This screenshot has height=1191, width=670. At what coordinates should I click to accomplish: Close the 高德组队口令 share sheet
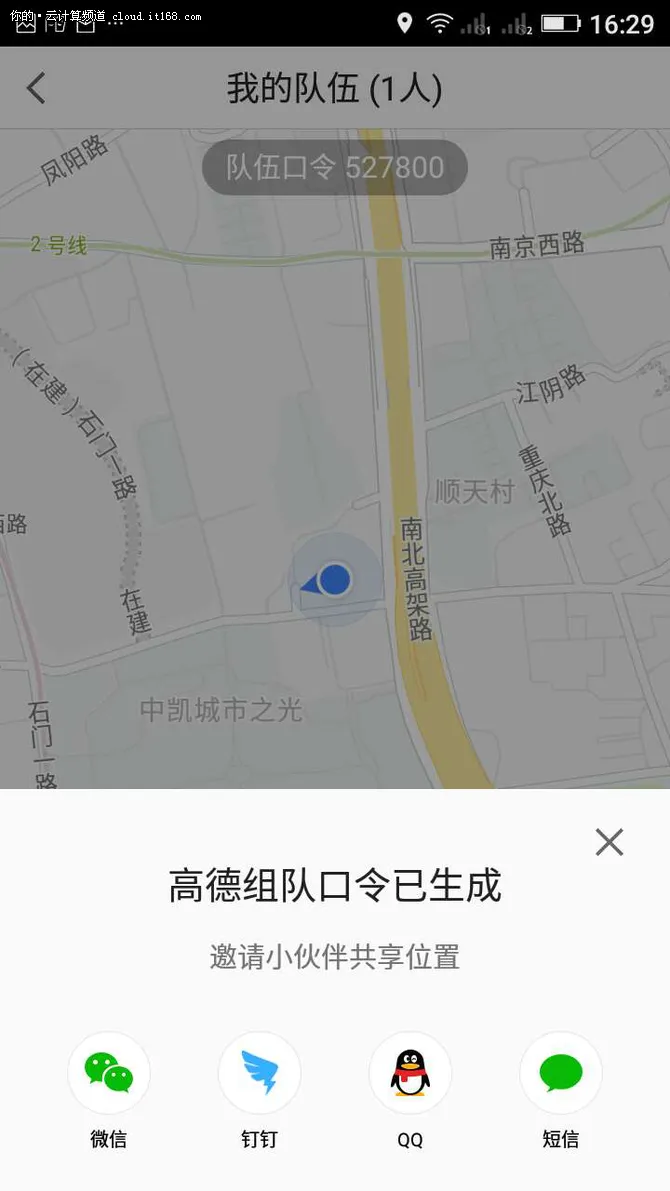click(609, 842)
